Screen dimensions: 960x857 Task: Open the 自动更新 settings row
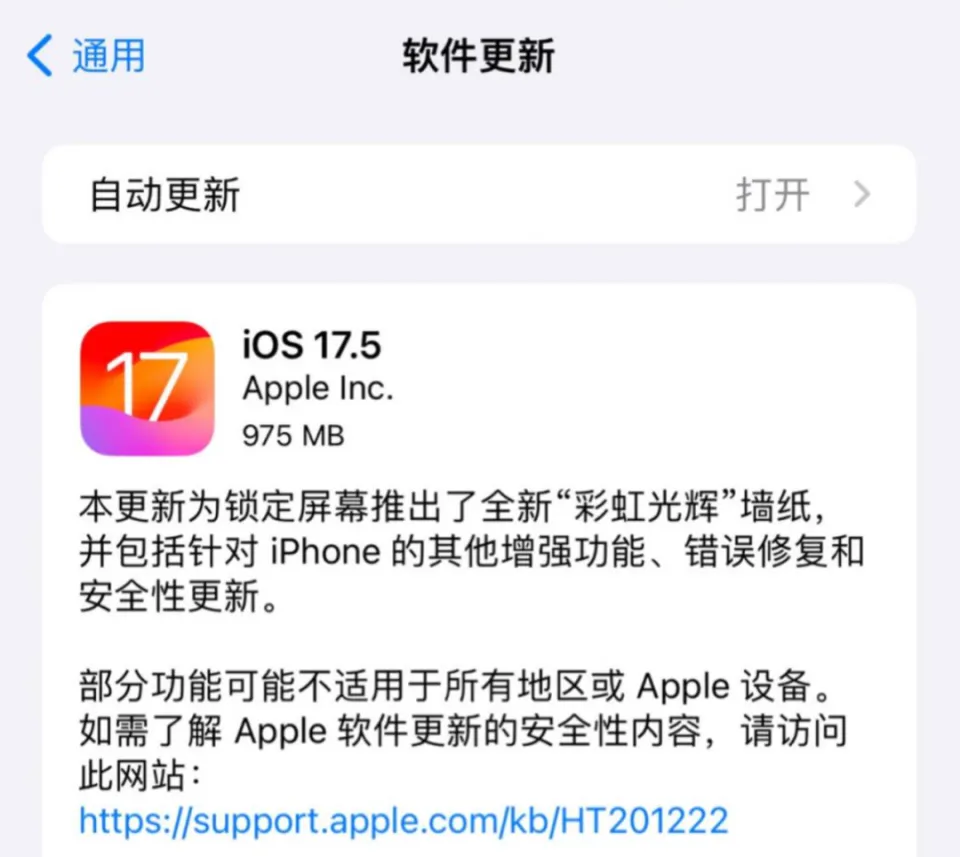coord(478,195)
